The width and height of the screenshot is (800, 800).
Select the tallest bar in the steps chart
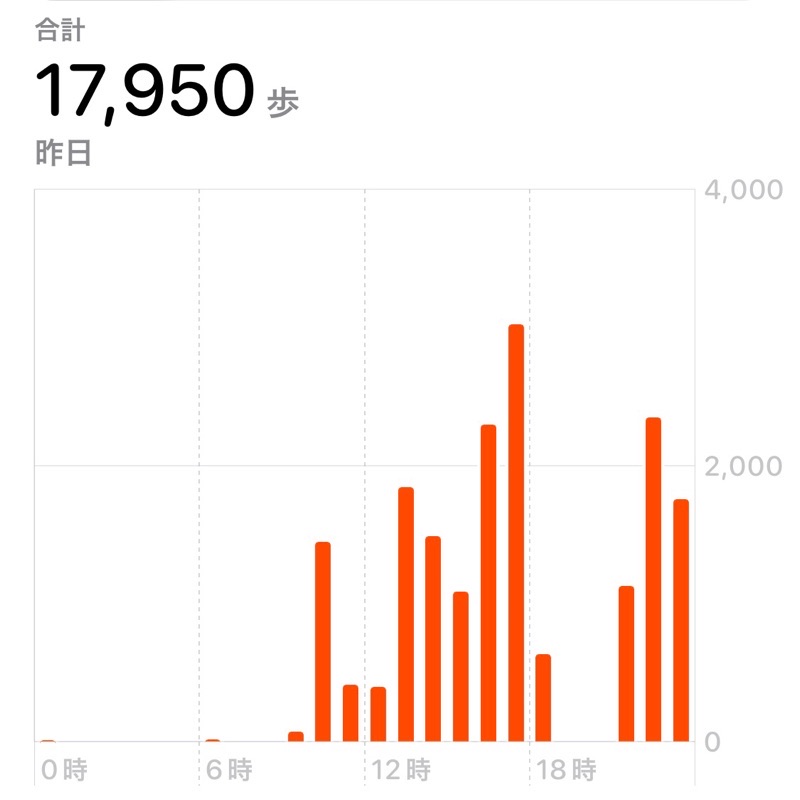point(516,533)
